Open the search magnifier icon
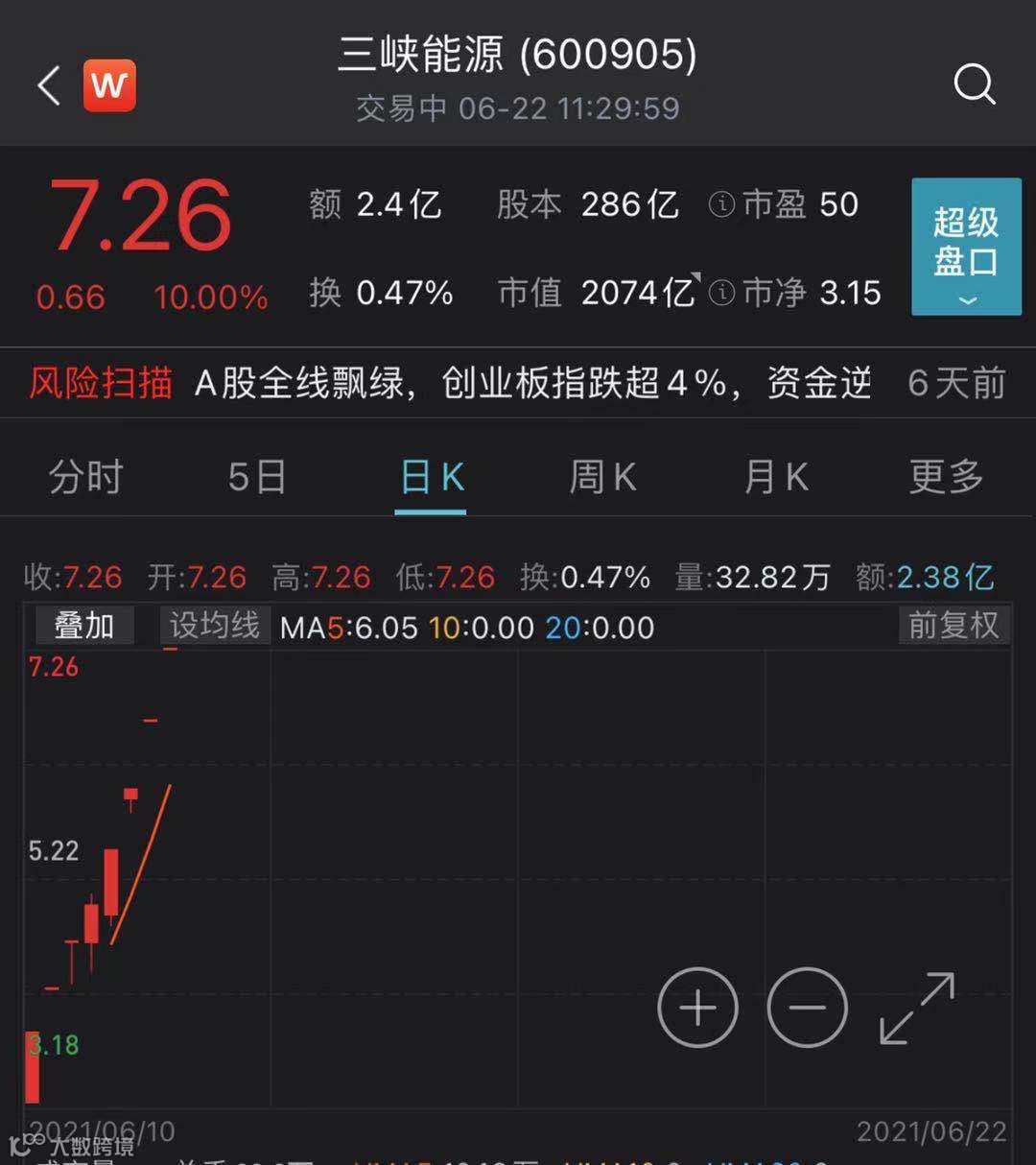1036x1165 pixels. pos(975,84)
